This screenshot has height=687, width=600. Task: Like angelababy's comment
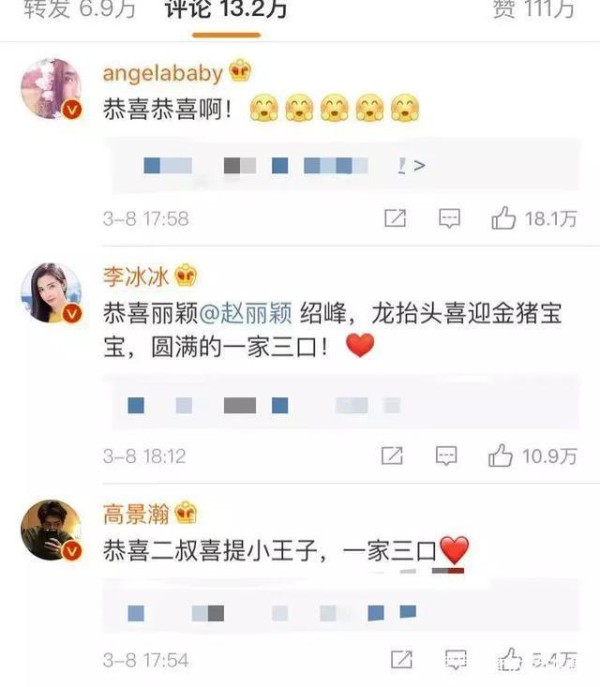pos(504,218)
